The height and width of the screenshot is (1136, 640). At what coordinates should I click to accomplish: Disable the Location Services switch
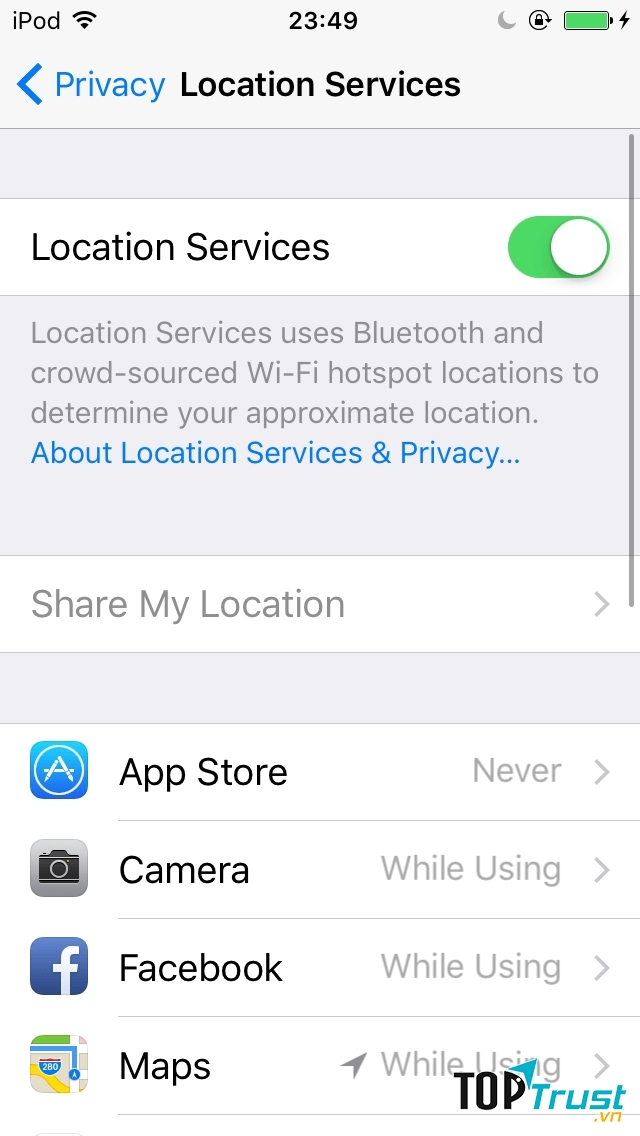click(558, 247)
